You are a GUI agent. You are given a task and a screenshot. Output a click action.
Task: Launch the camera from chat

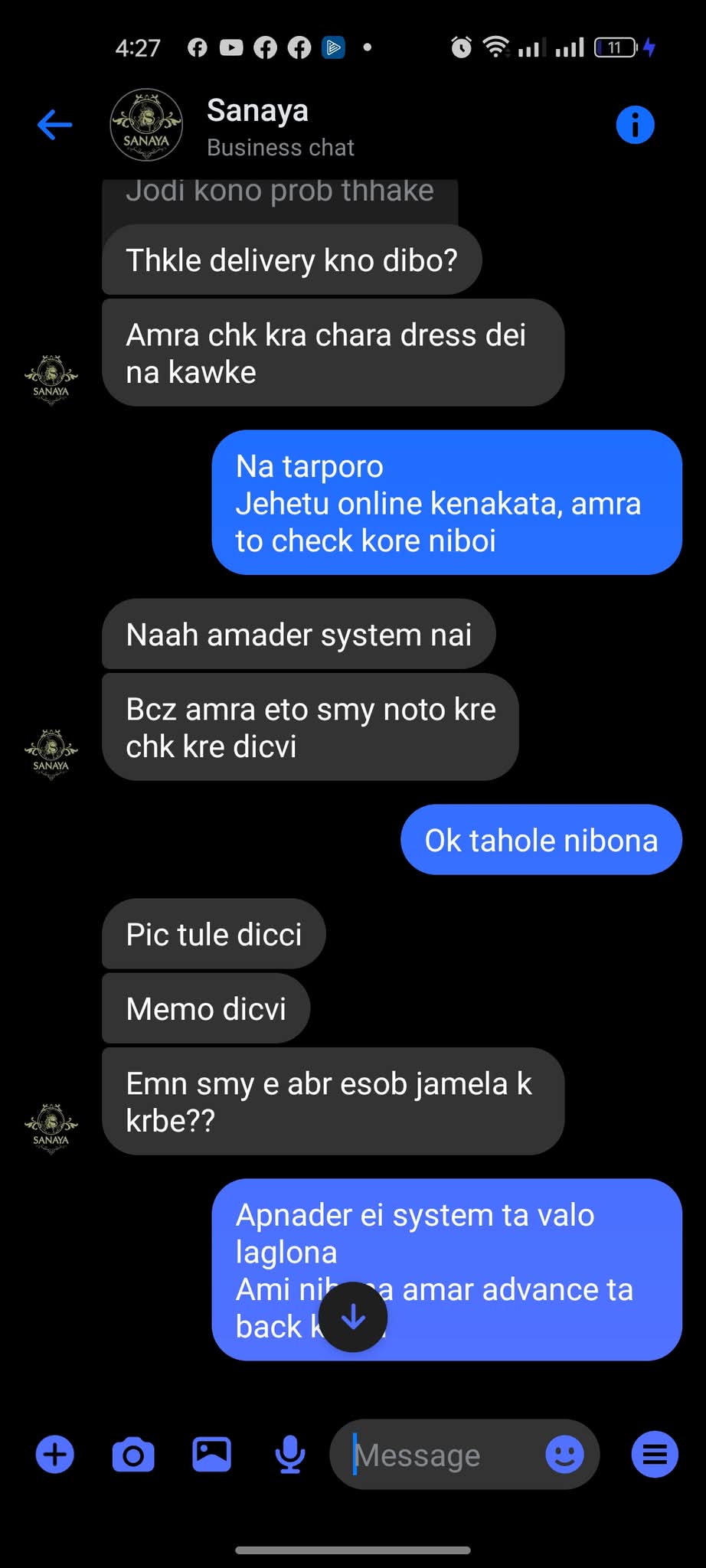[133, 1454]
